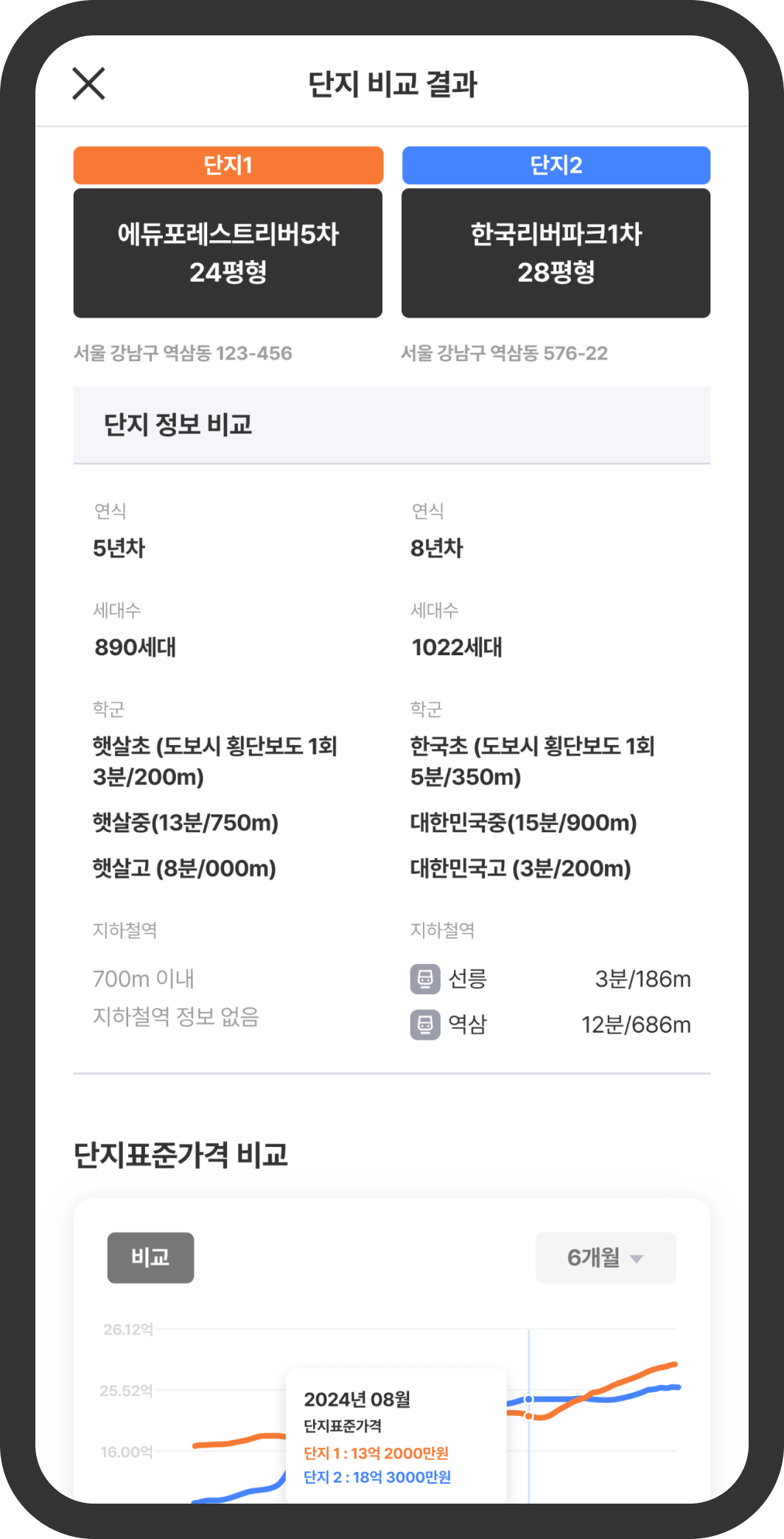This screenshot has width=784, height=1539.
Task: Open the 6개월 period dropdown
Action: [x=604, y=1258]
